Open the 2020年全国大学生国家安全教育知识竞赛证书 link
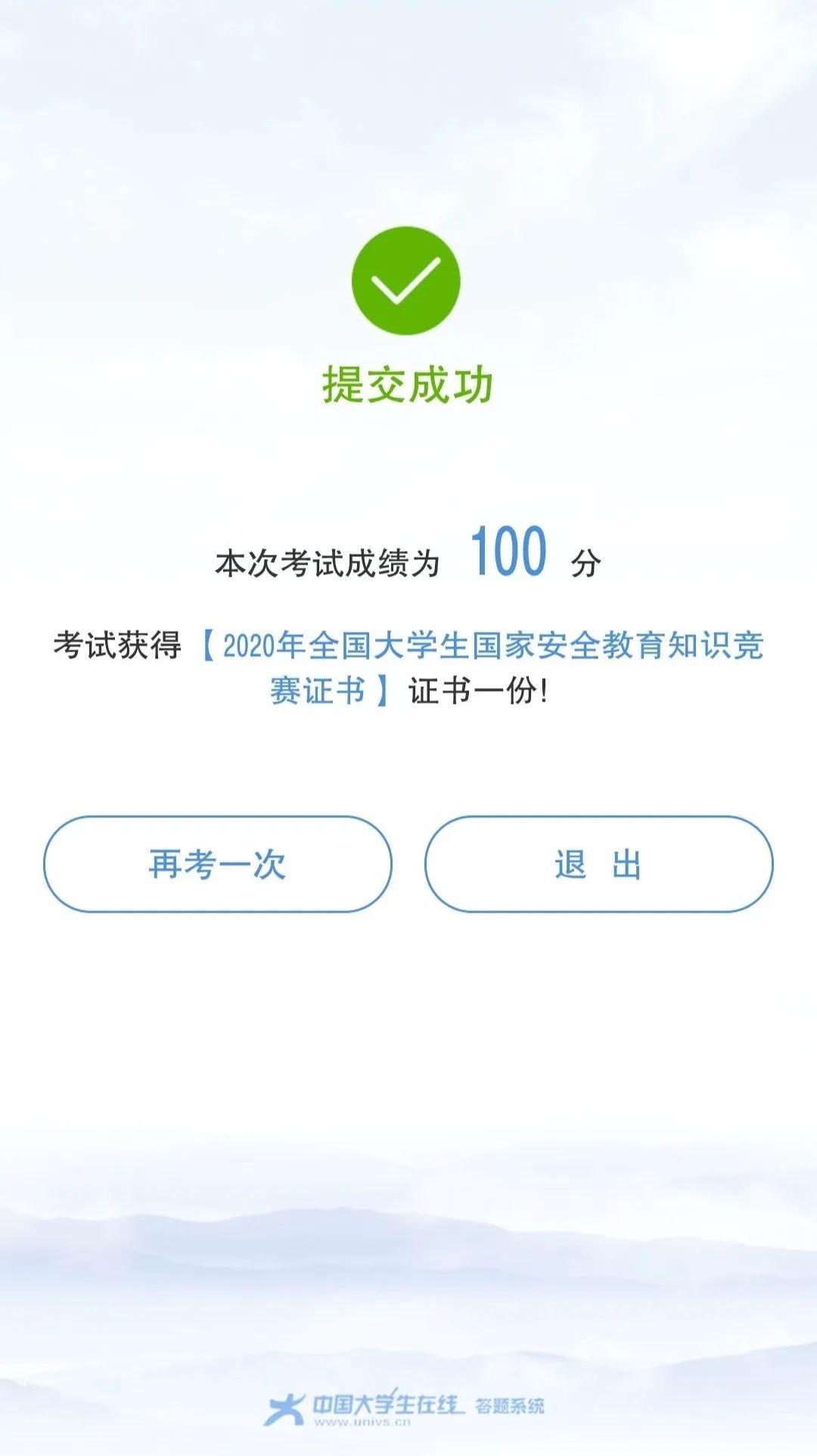 click(x=492, y=646)
